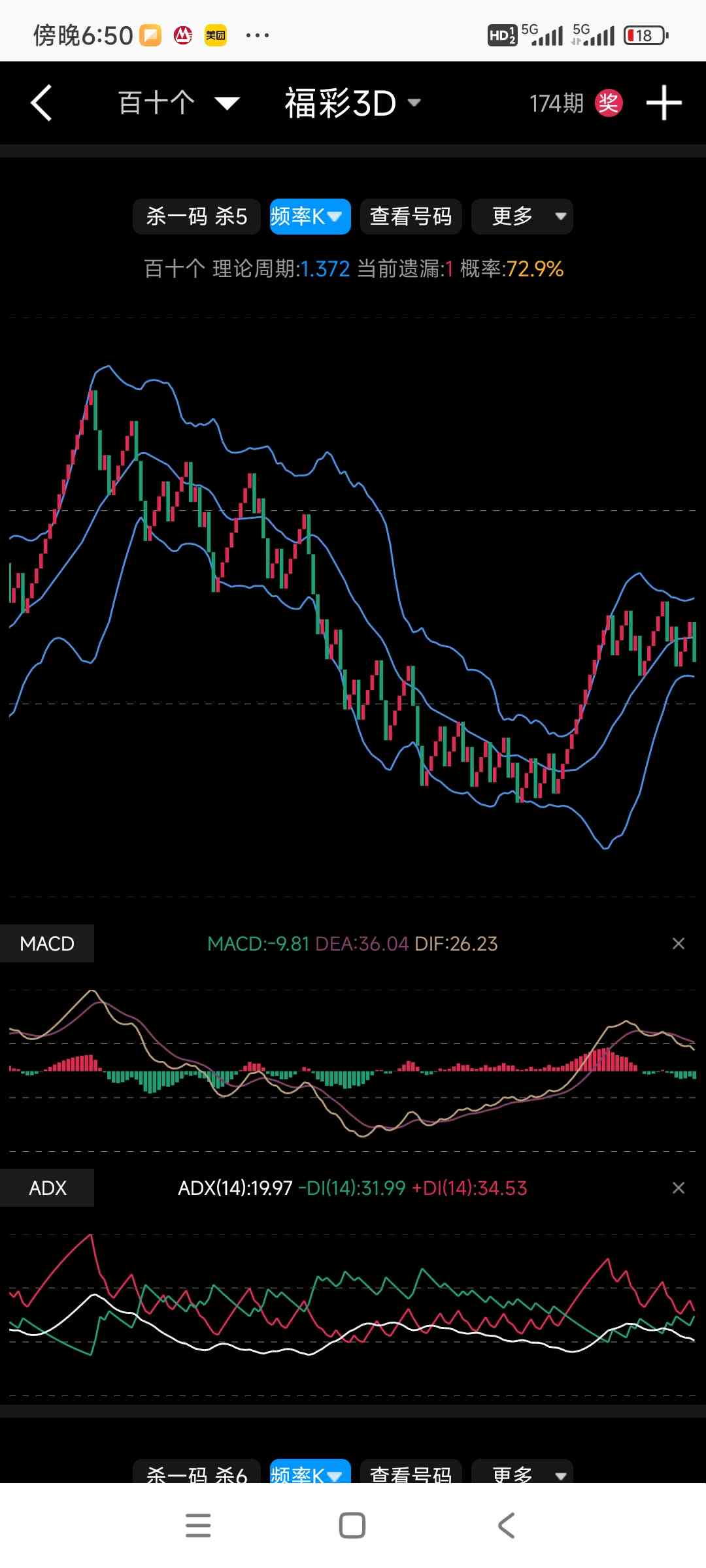Open recent apps from navigation bar

[198, 1526]
